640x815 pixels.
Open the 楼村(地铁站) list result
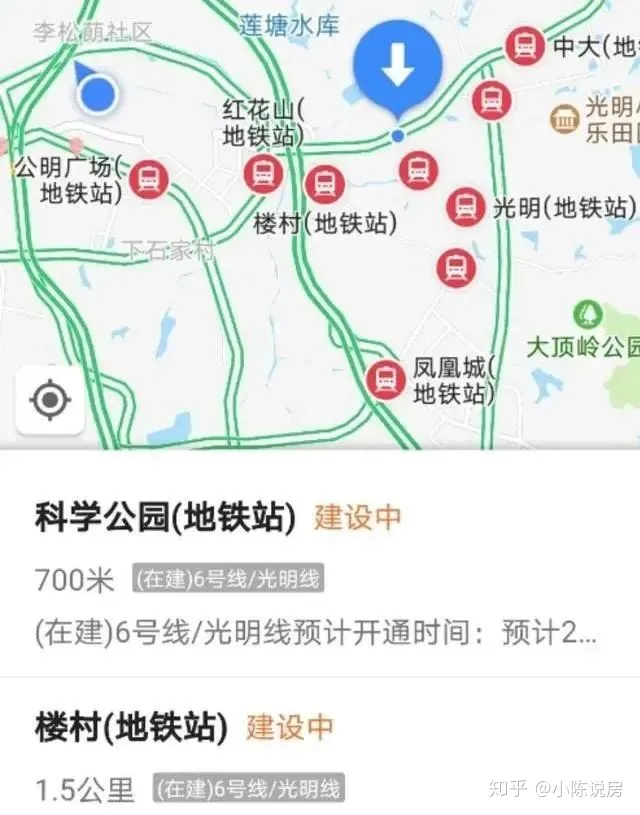click(131, 726)
